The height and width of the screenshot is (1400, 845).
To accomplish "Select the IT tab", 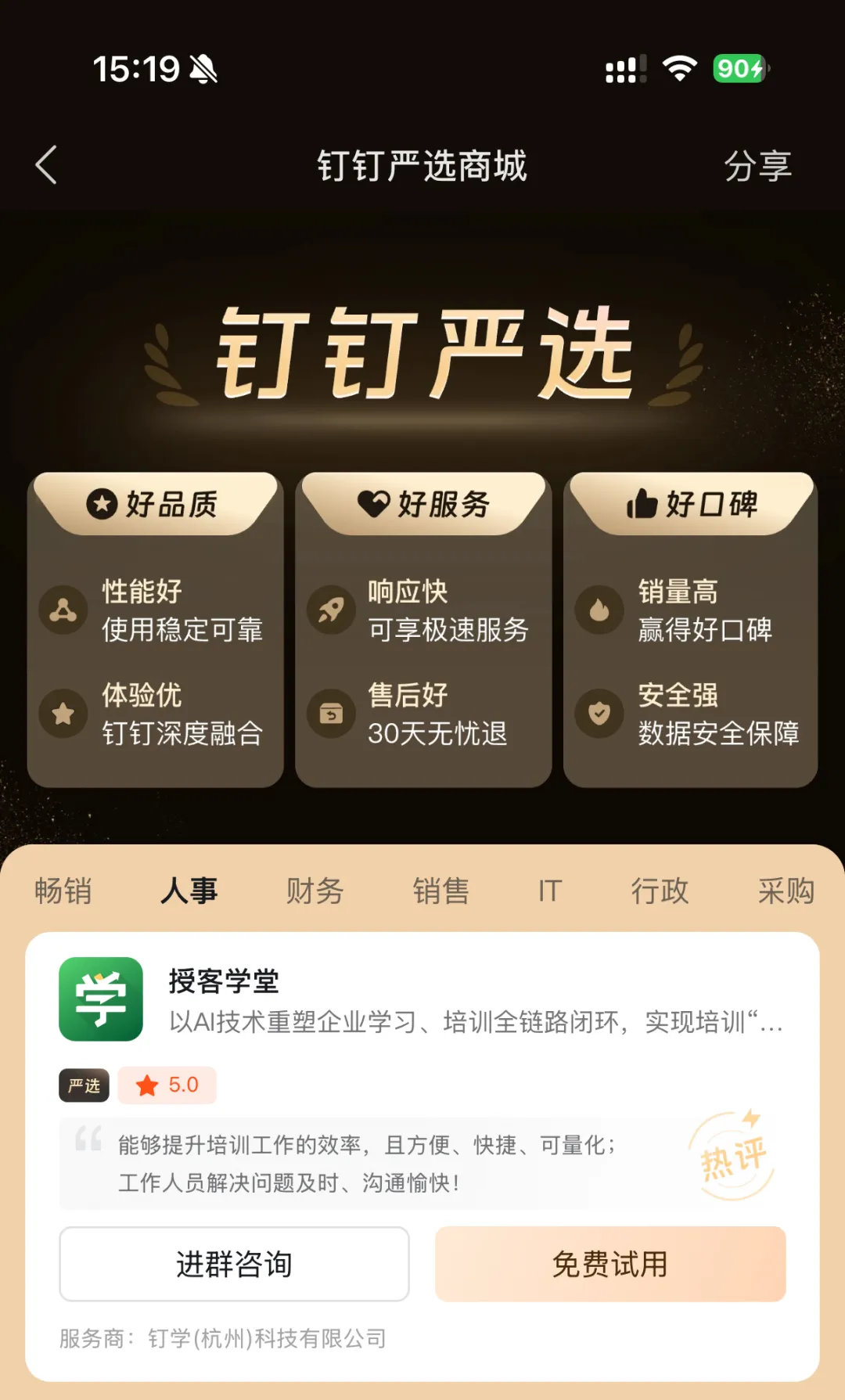I will tap(550, 891).
